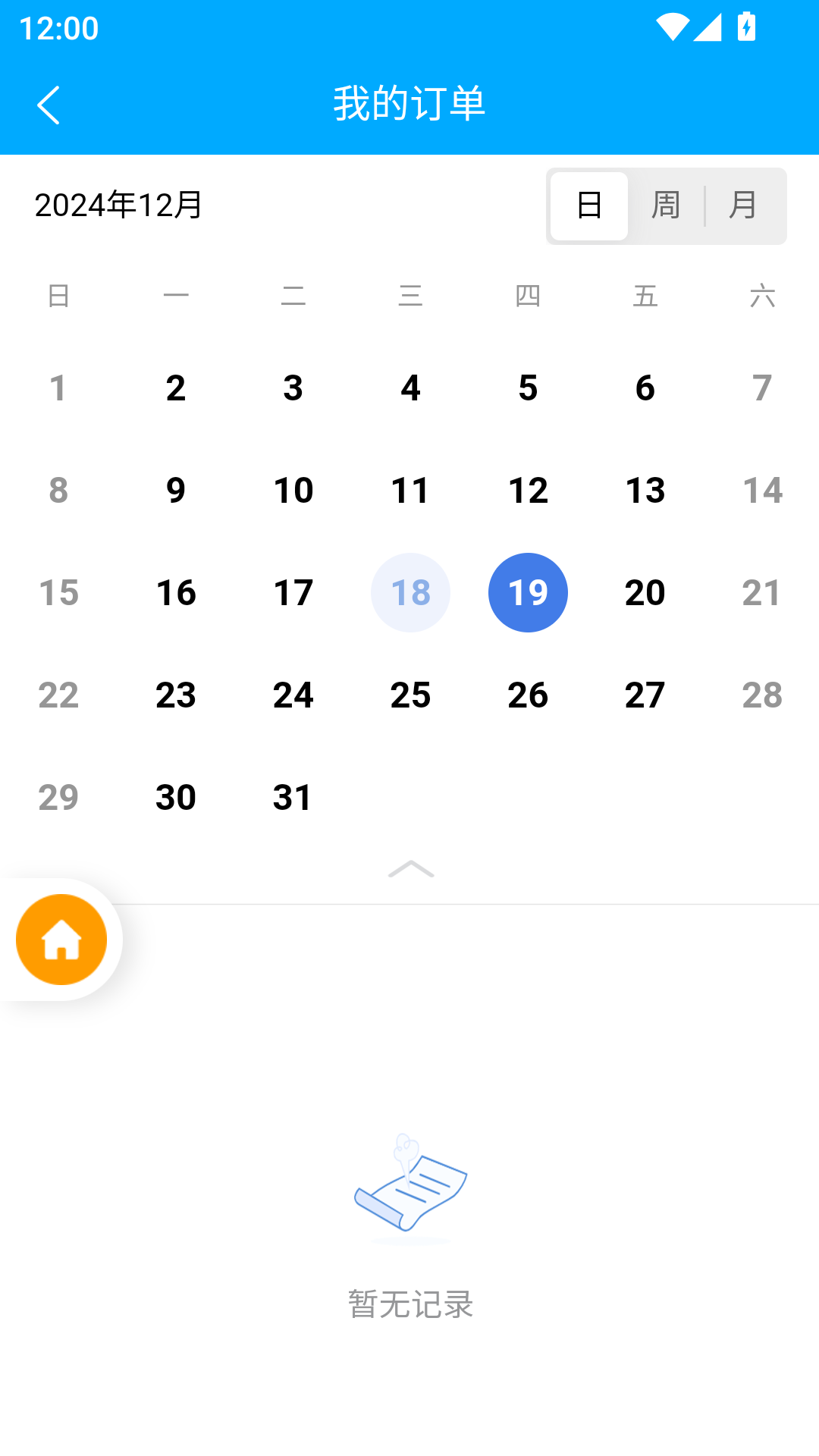Select December 18 in the calendar
Image resolution: width=819 pixels, height=1456 pixels.
tap(410, 592)
